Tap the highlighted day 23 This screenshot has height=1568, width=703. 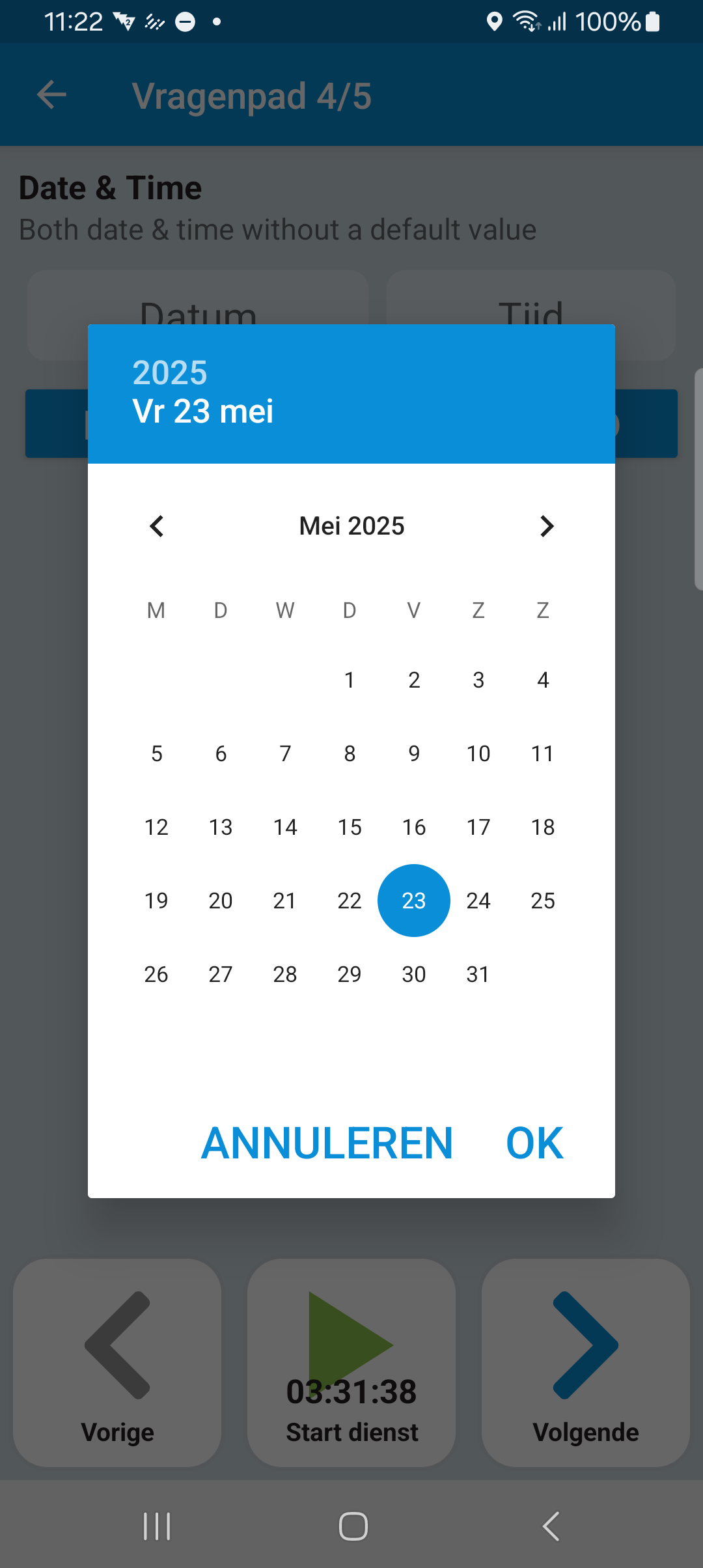pos(414,901)
